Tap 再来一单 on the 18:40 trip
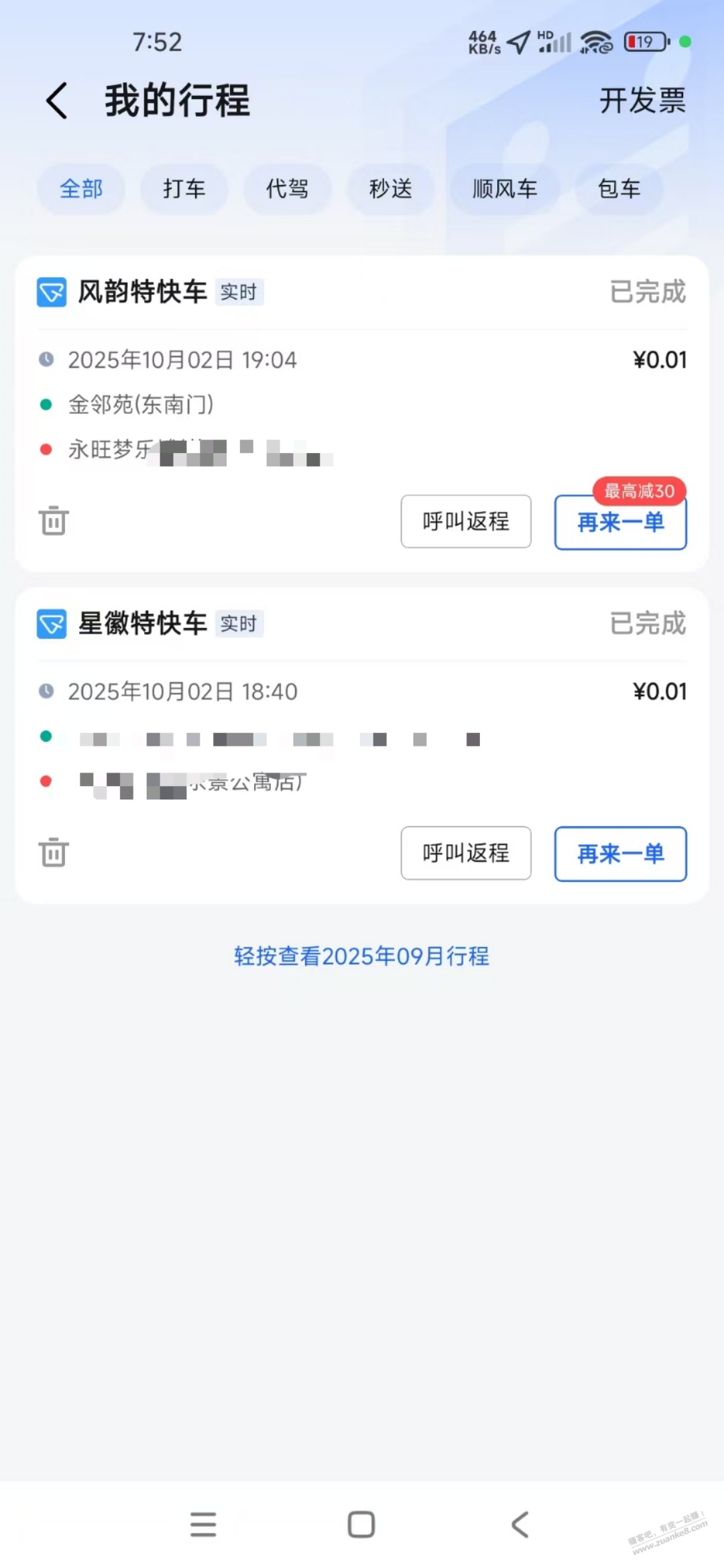 (x=620, y=854)
